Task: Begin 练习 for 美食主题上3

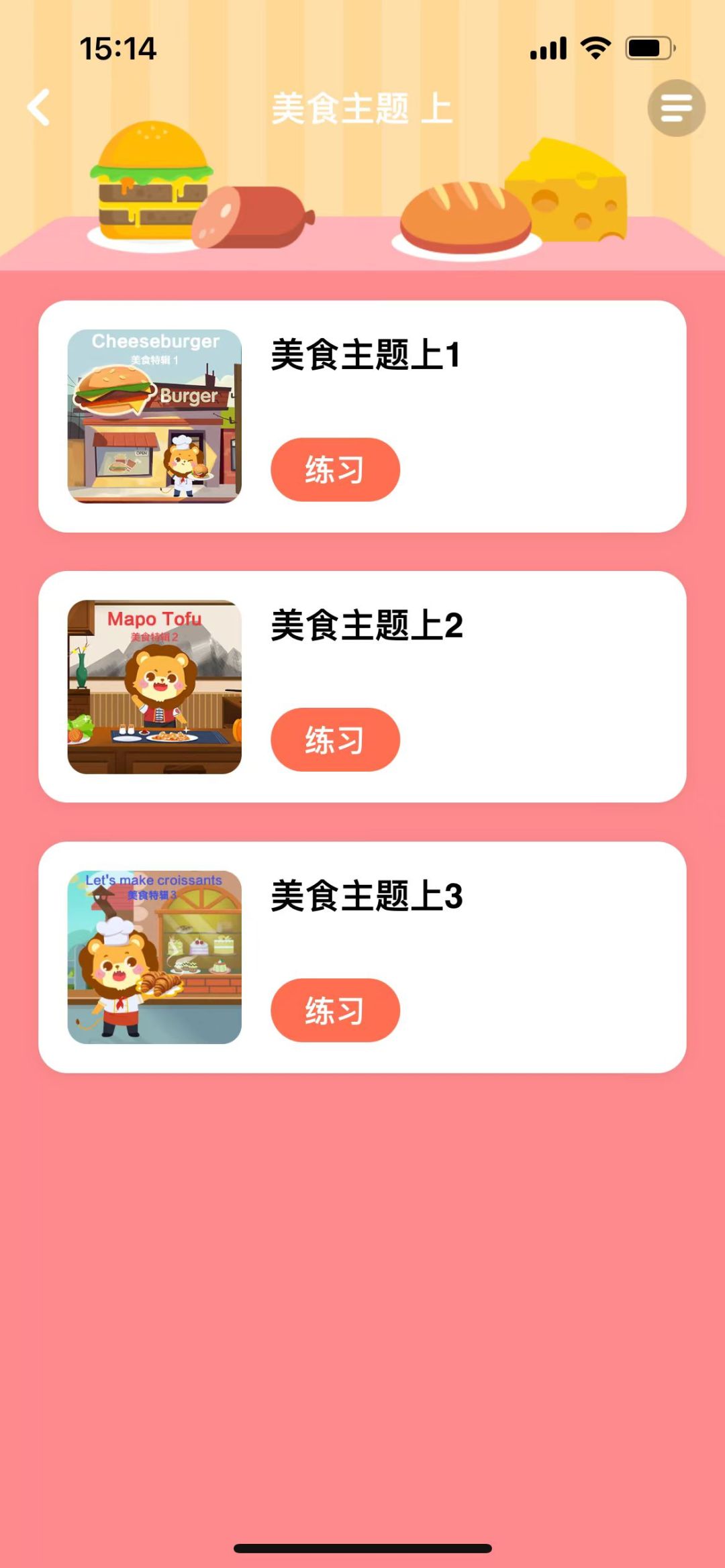Action: click(x=335, y=1010)
